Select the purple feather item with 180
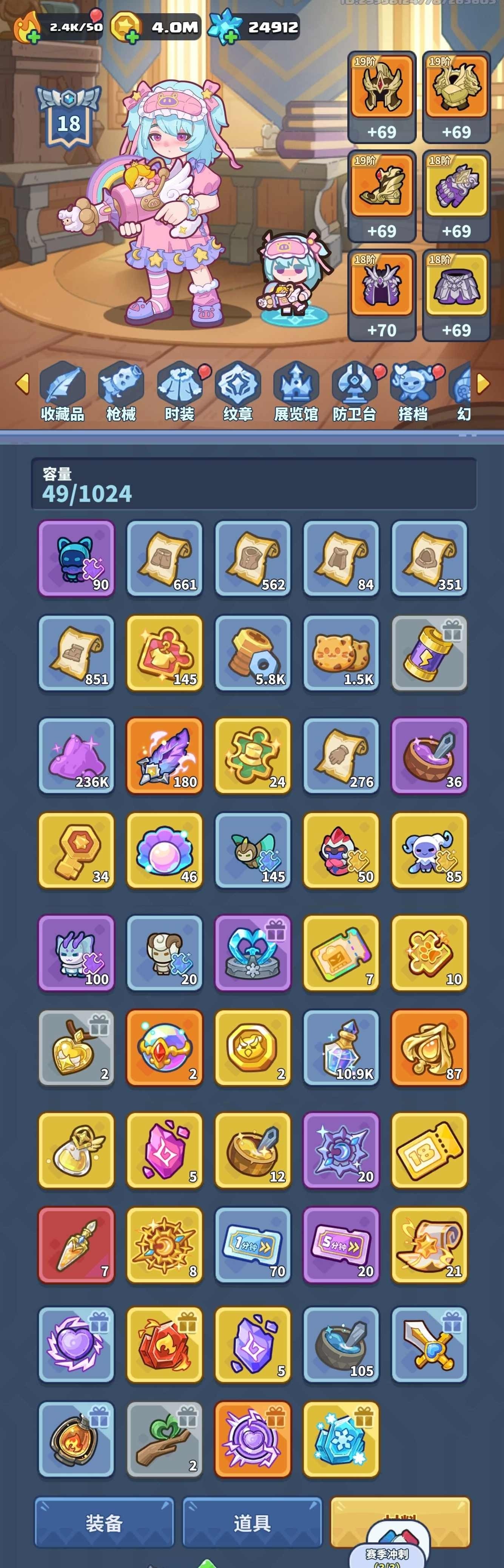The image size is (504, 1568). [x=165, y=756]
